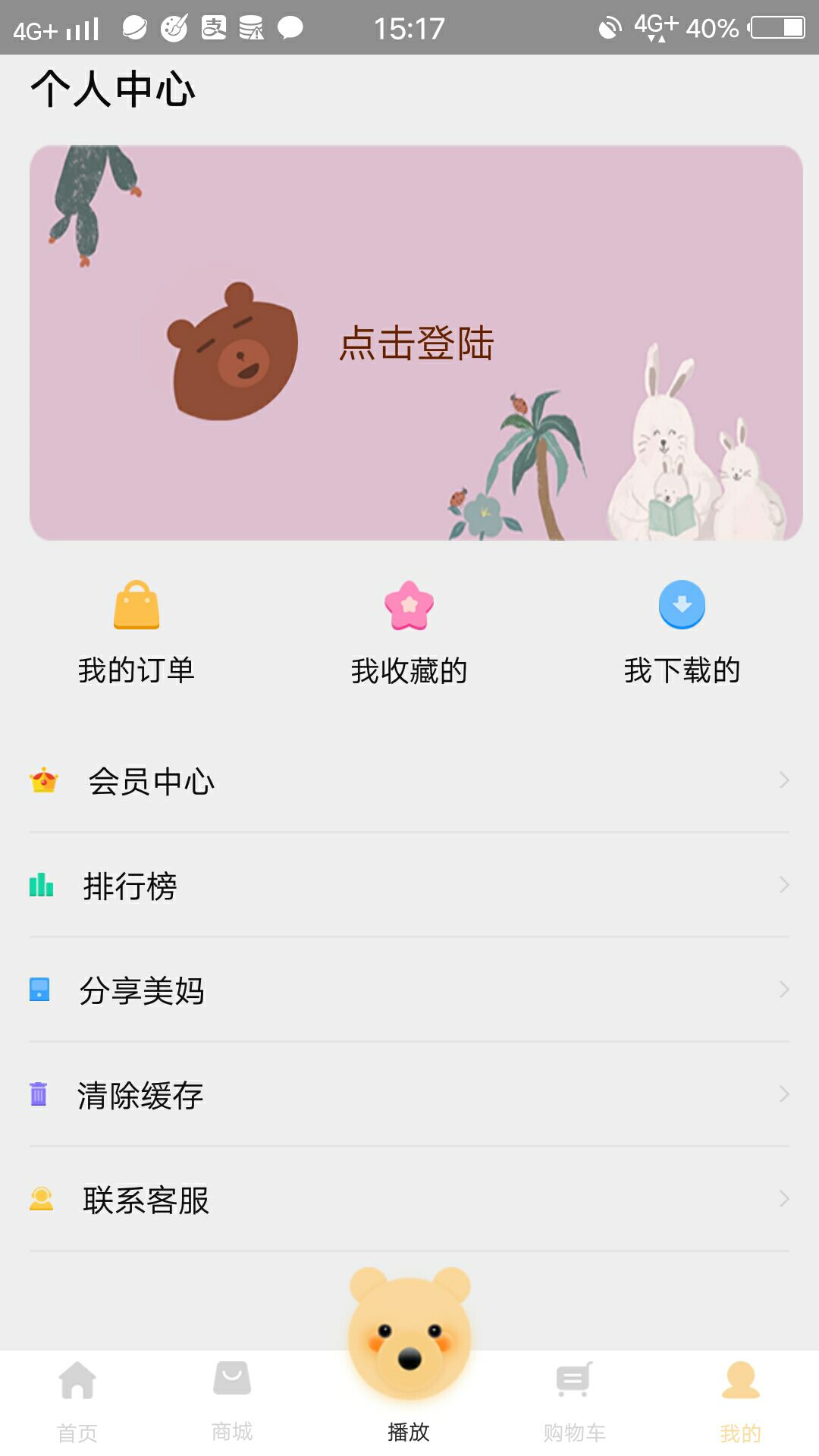The image size is (819, 1456).
Task: Open the 商城 tab at the bottom
Action: (231, 1403)
